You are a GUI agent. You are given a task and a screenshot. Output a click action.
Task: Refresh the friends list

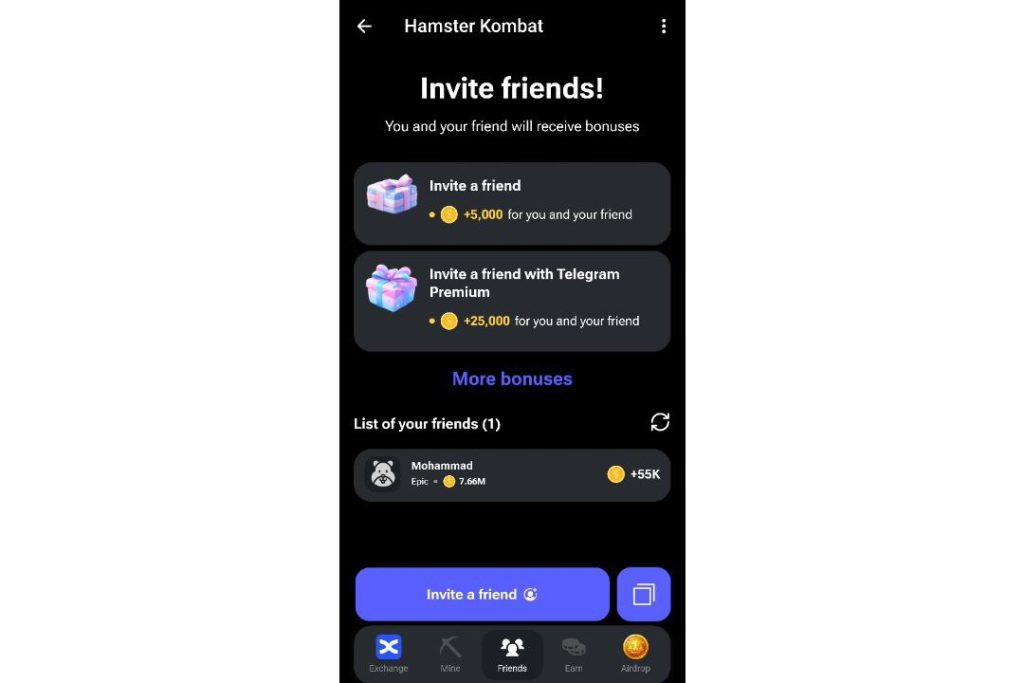pos(660,422)
